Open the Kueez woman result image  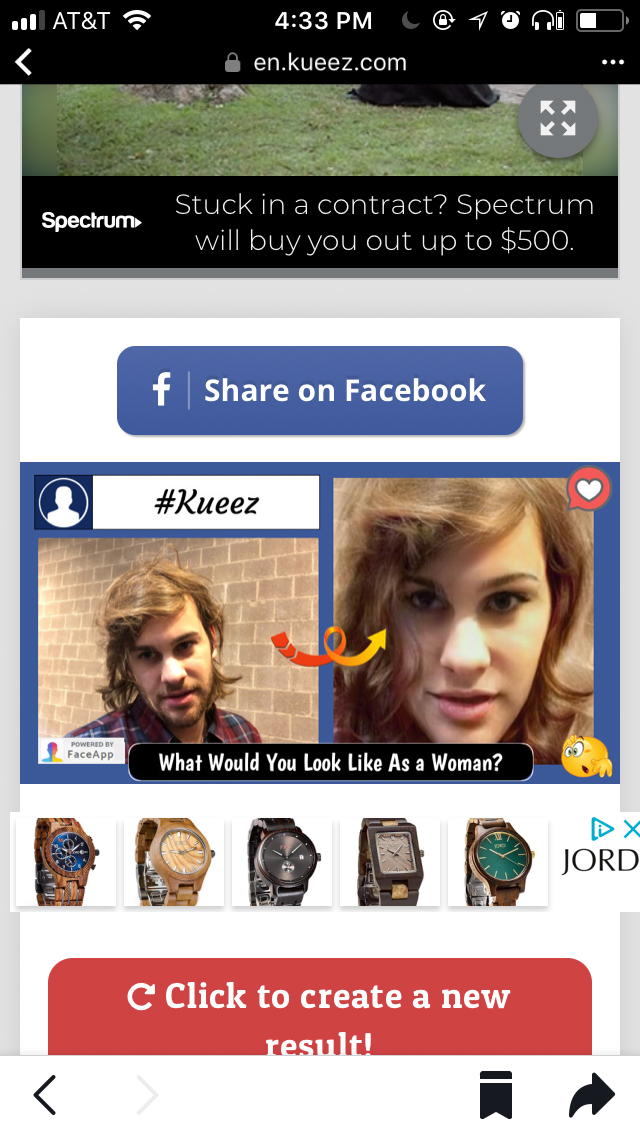[320, 622]
